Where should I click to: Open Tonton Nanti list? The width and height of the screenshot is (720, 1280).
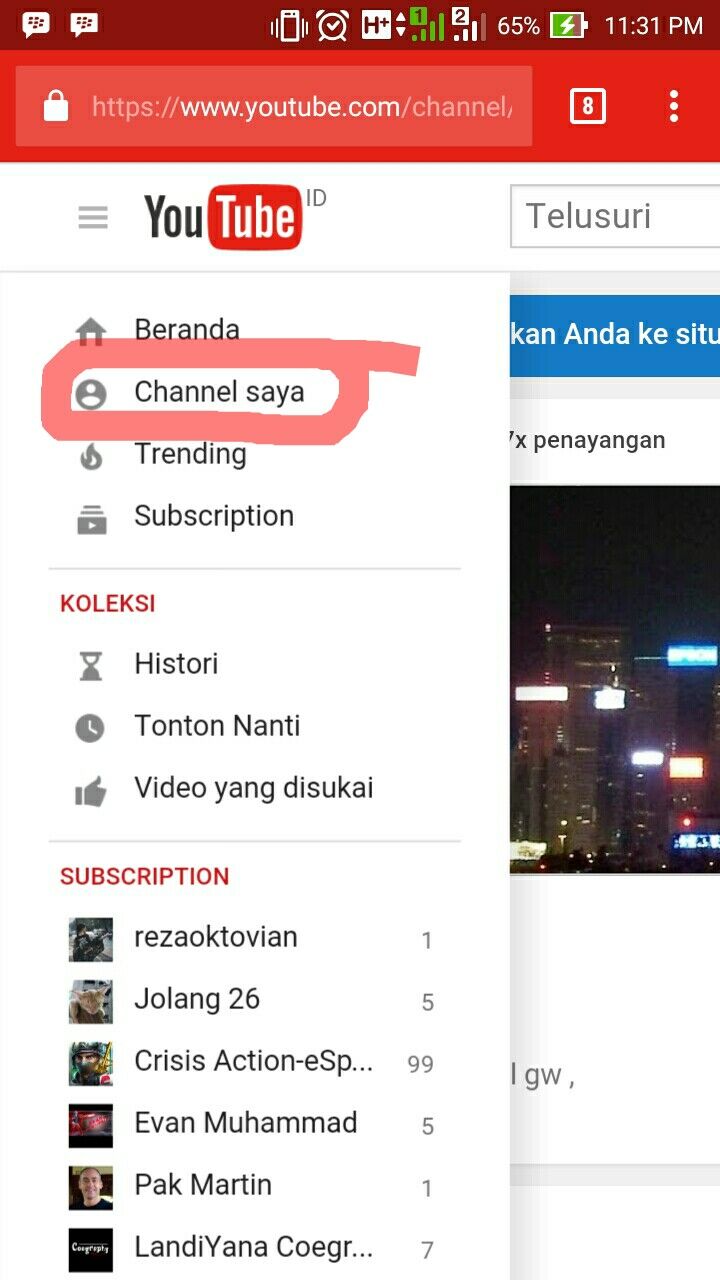217,726
